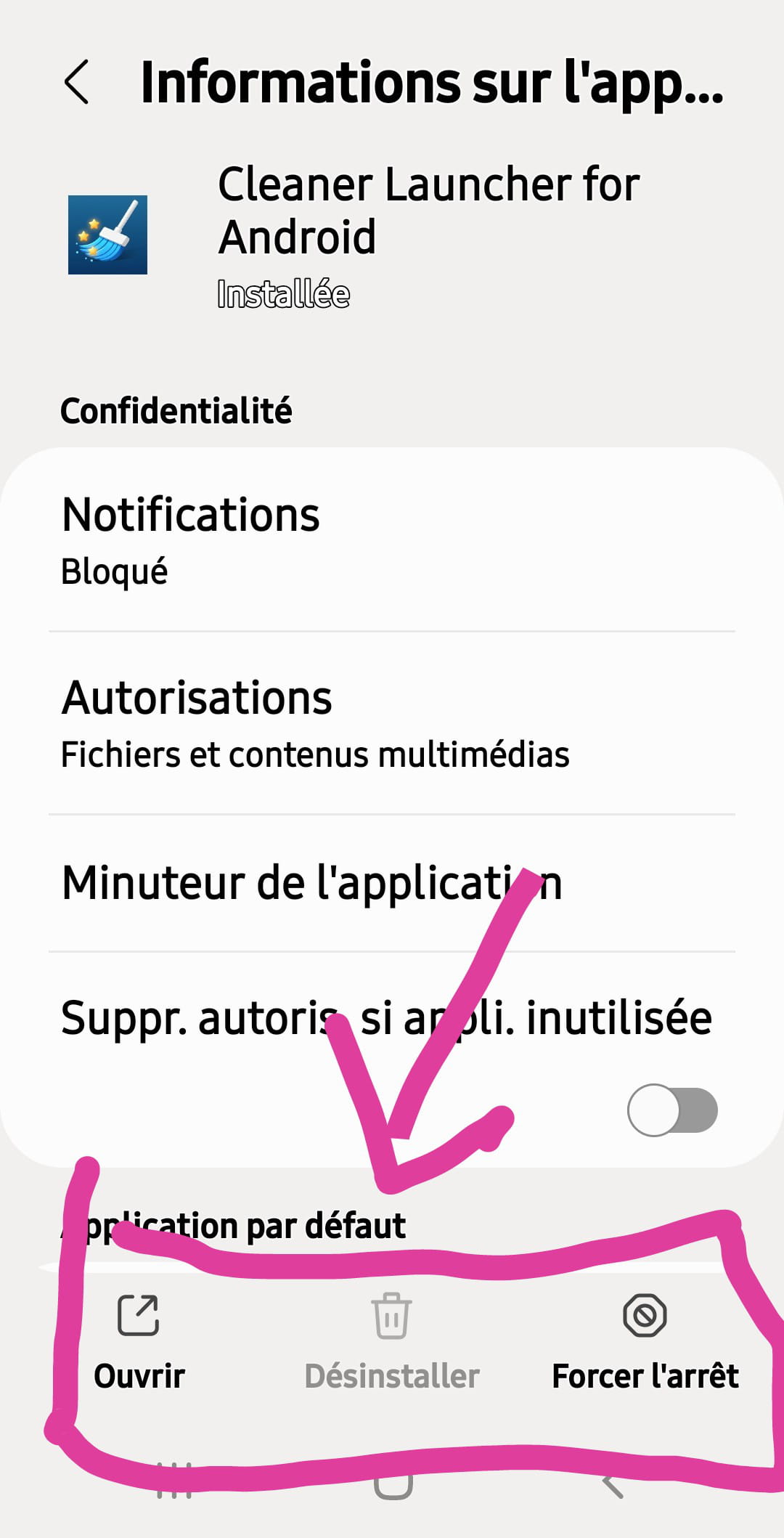
Task: Tap Forcer l'arrêt button
Action: tap(645, 1342)
